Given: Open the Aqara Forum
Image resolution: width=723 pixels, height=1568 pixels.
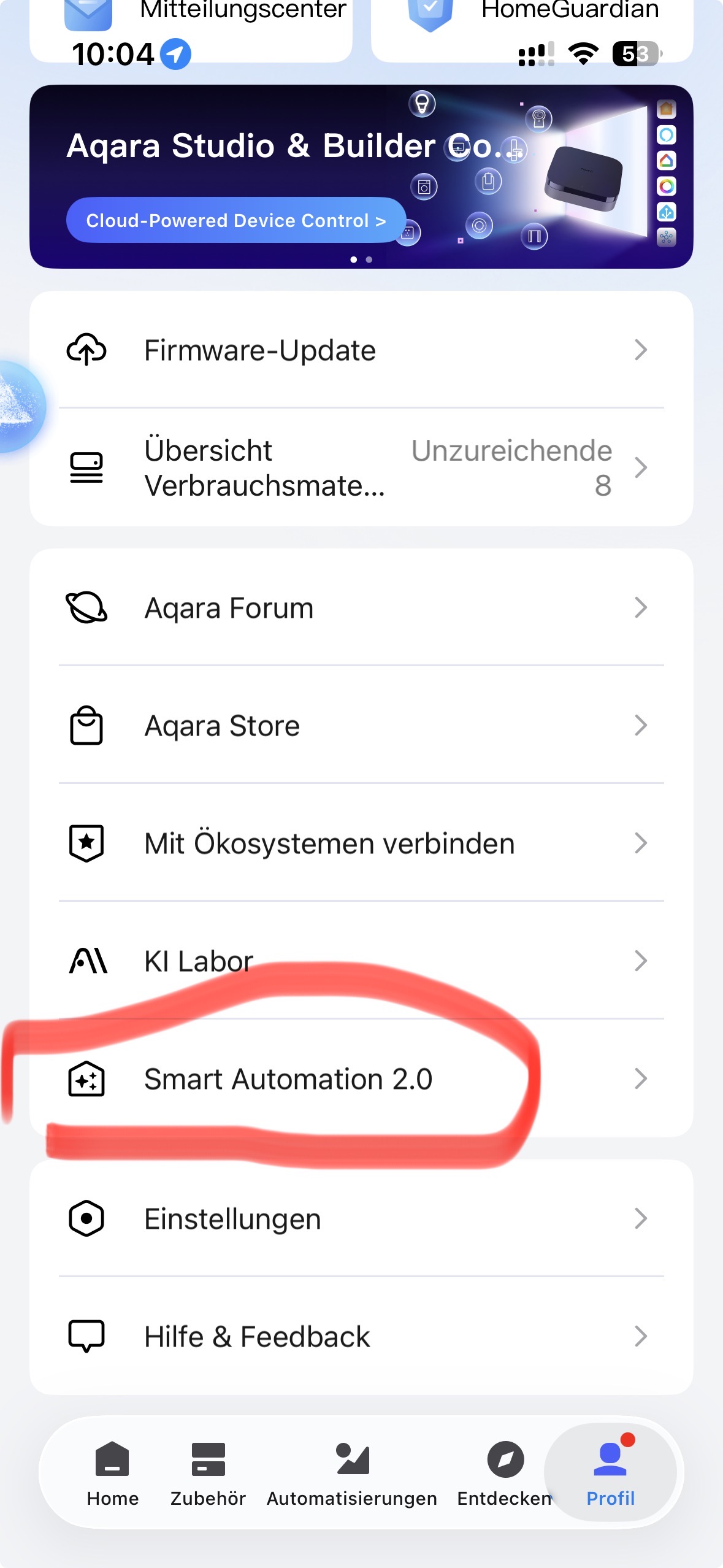Looking at the screenshot, I should (361, 608).
